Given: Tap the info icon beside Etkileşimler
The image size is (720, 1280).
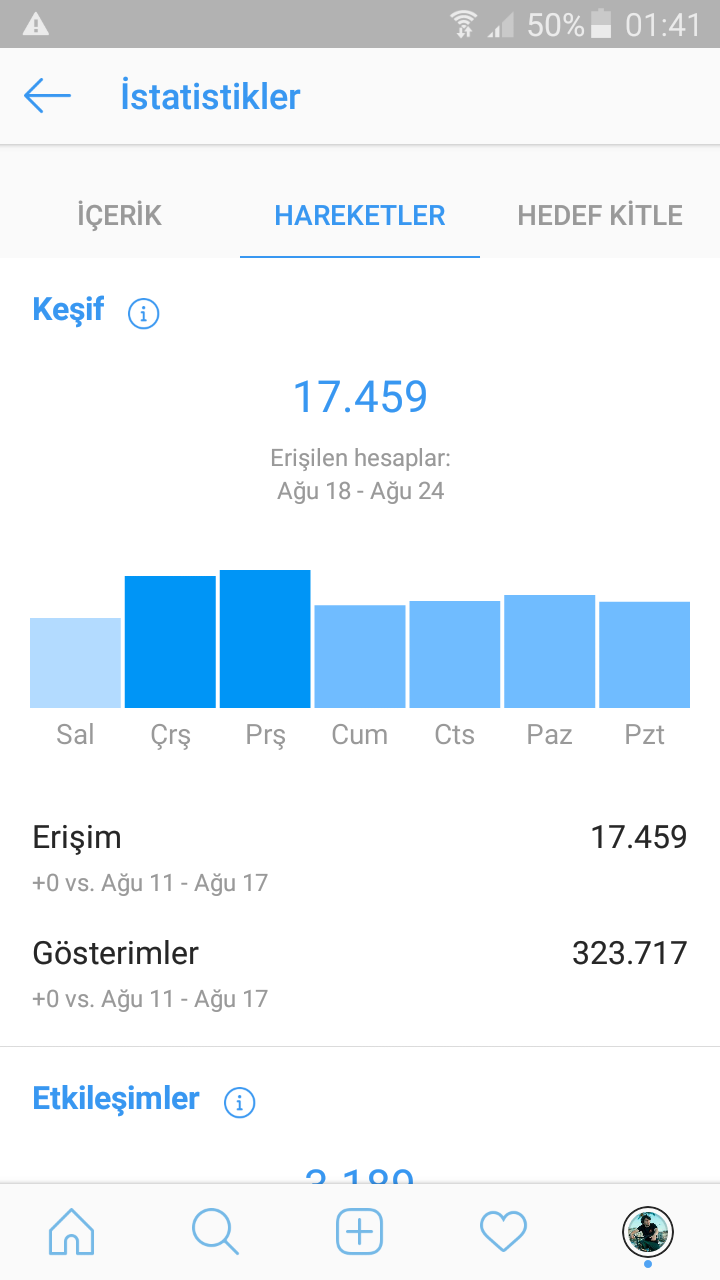Looking at the screenshot, I should click(240, 1103).
